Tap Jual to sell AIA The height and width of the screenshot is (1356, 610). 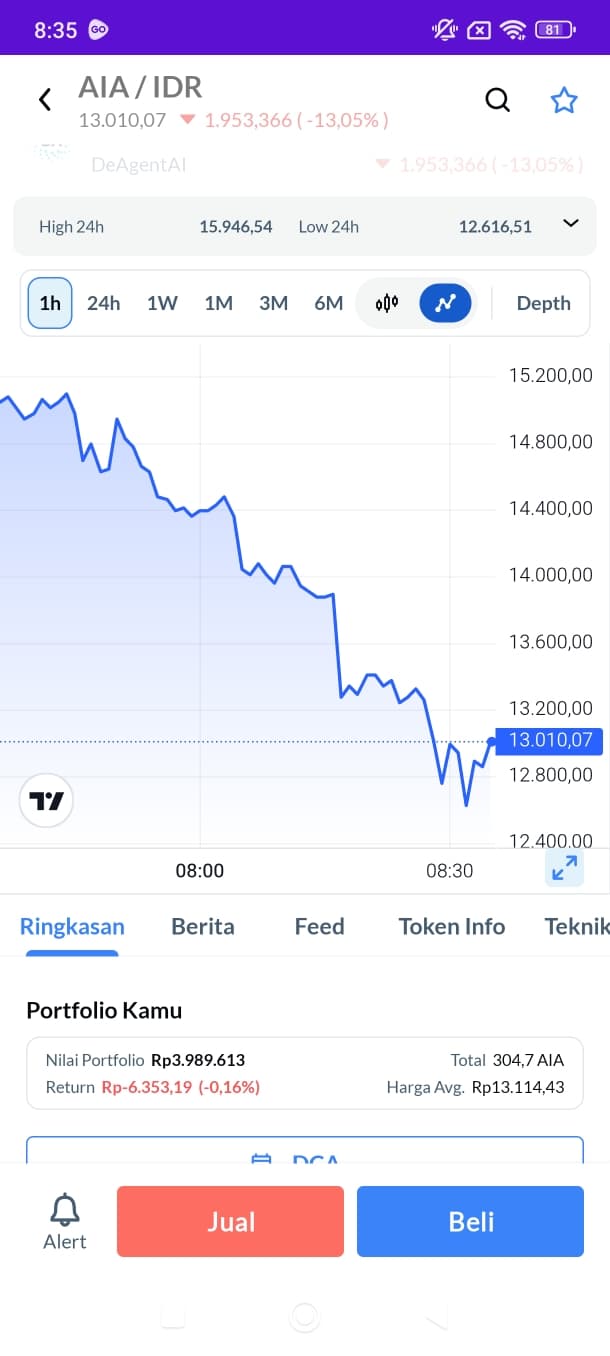[x=230, y=1221]
